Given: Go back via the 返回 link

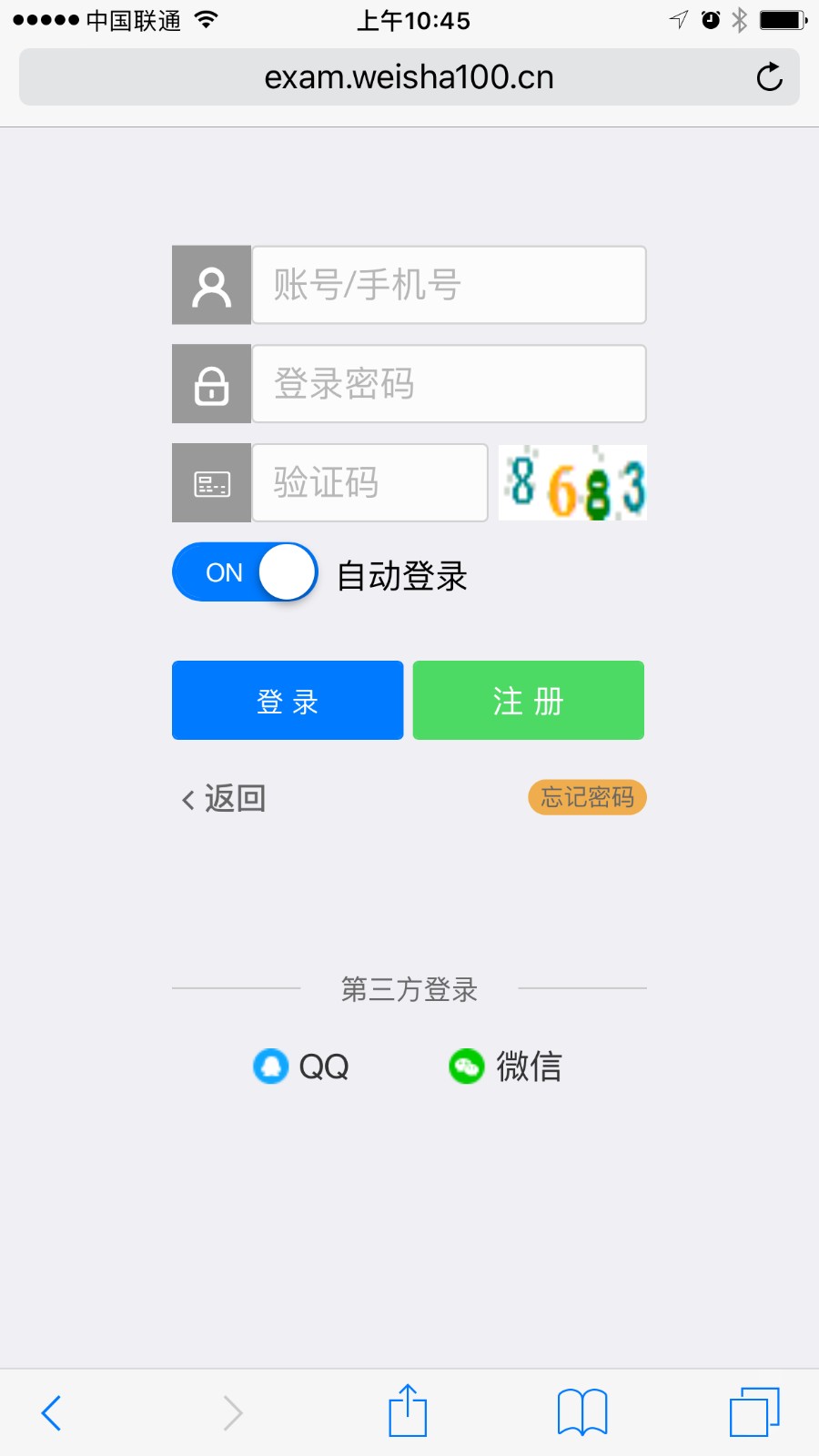Looking at the screenshot, I should click(225, 798).
